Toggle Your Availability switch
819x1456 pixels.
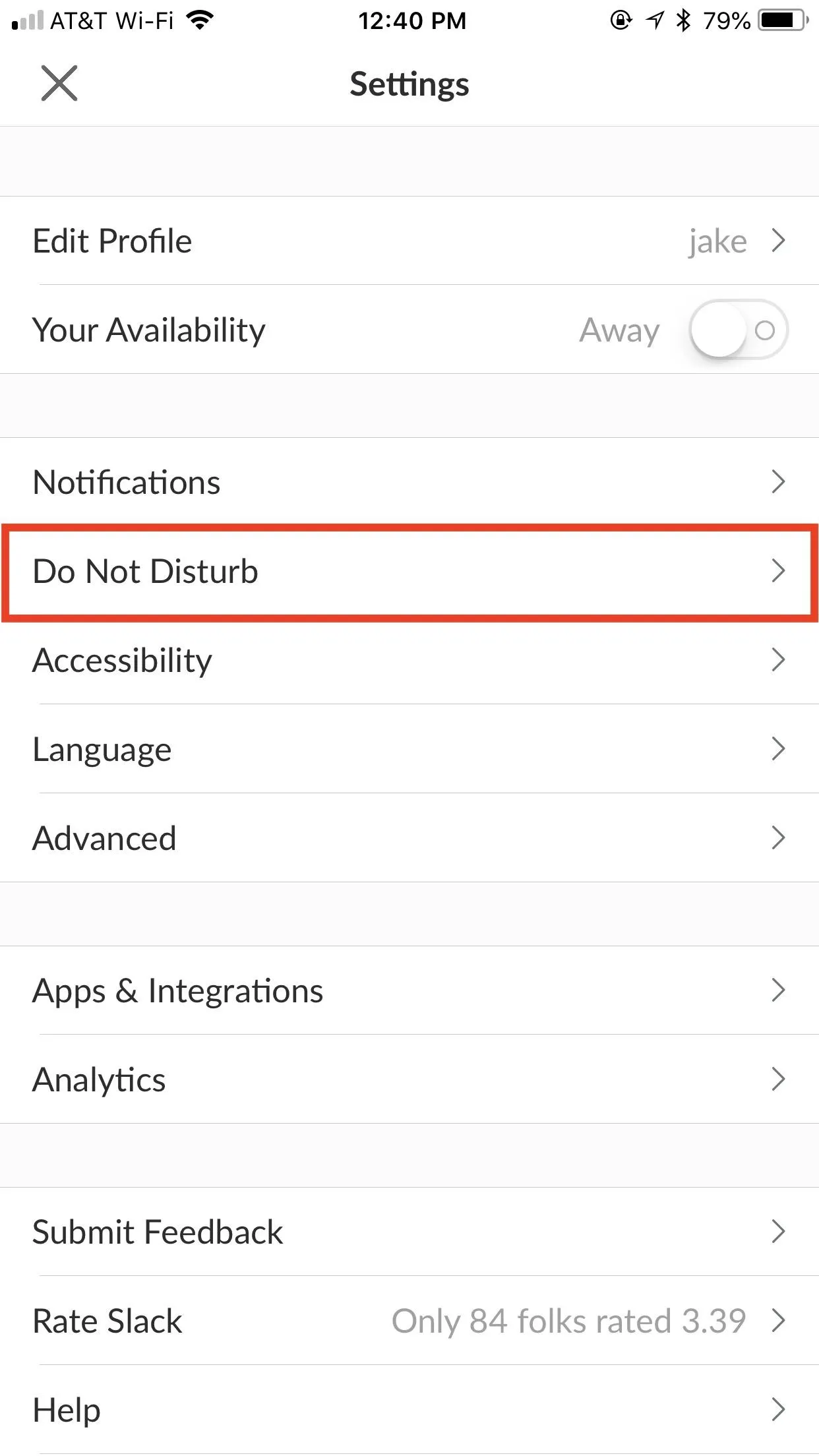(x=739, y=330)
